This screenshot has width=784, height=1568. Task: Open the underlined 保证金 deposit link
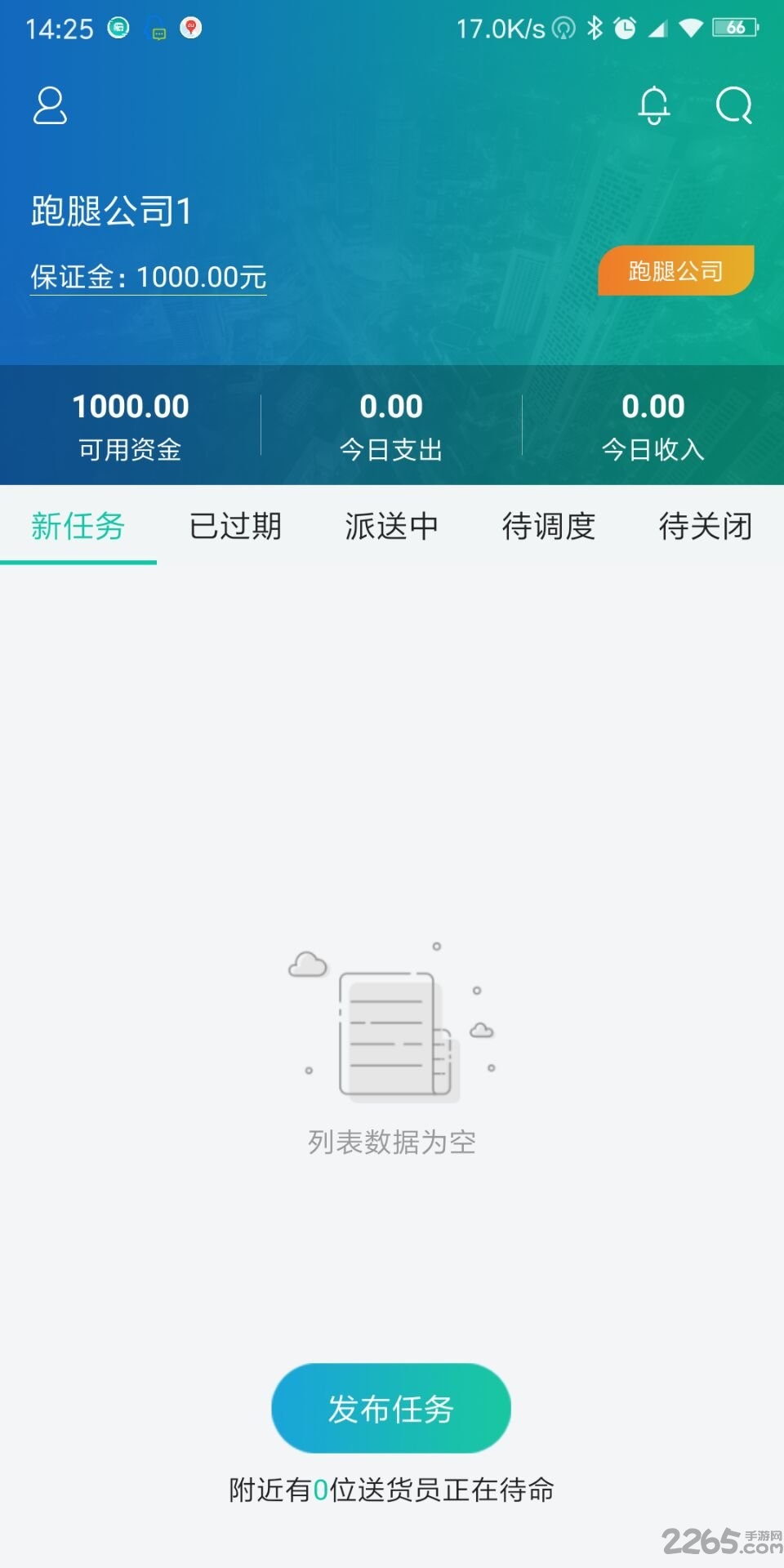(x=149, y=277)
